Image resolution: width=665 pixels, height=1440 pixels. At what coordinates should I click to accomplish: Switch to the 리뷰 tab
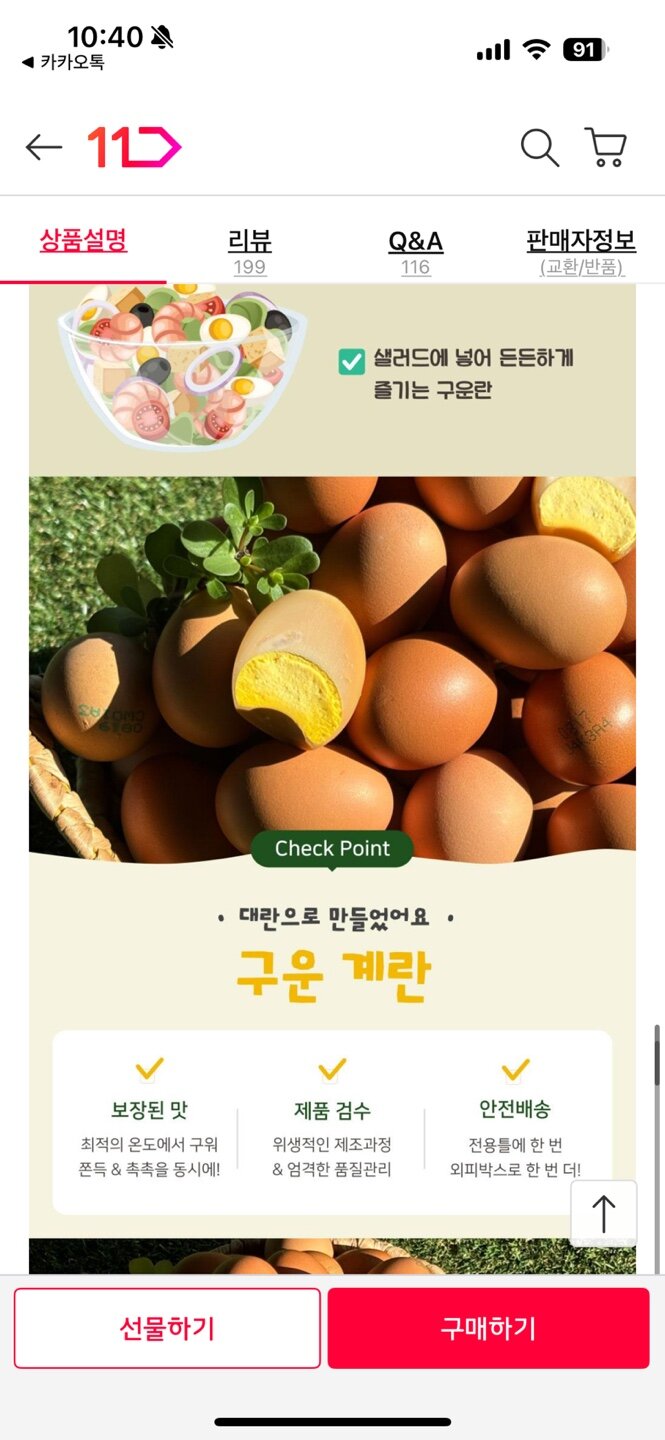pyautogui.click(x=249, y=251)
